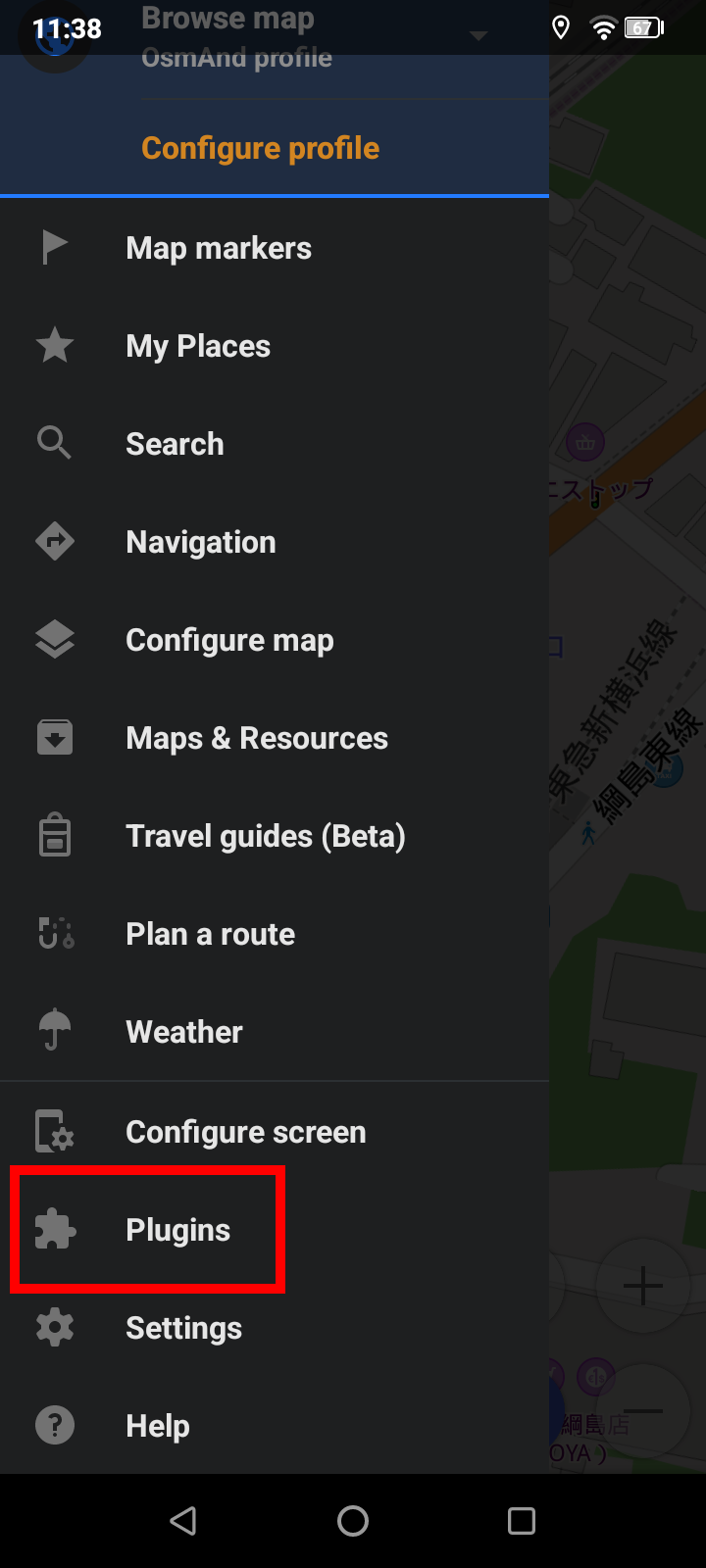706x1568 pixels.
Task: Open Search from the drawer
Action: pyautogui.click(x=175, y=444)
